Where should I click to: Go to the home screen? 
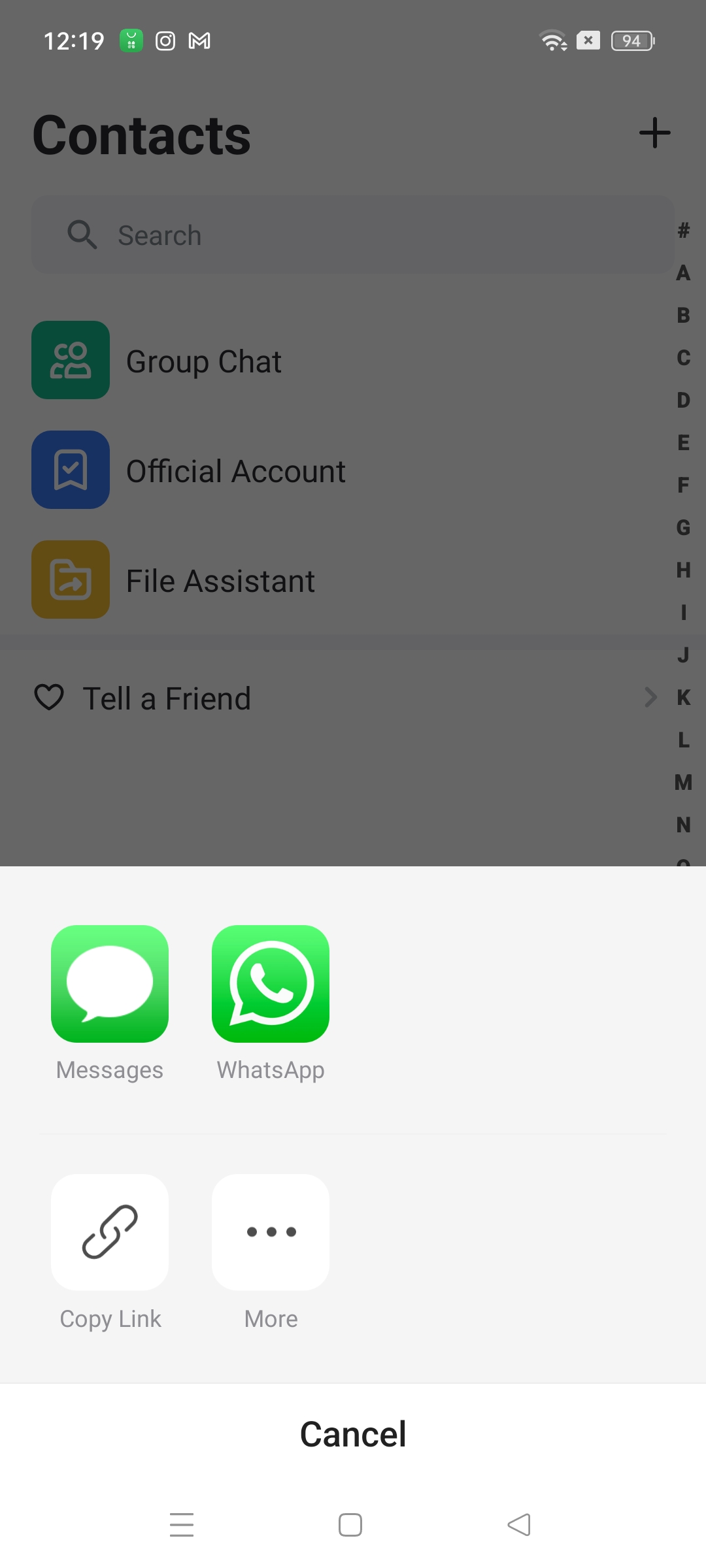[x=350, y=1525]
